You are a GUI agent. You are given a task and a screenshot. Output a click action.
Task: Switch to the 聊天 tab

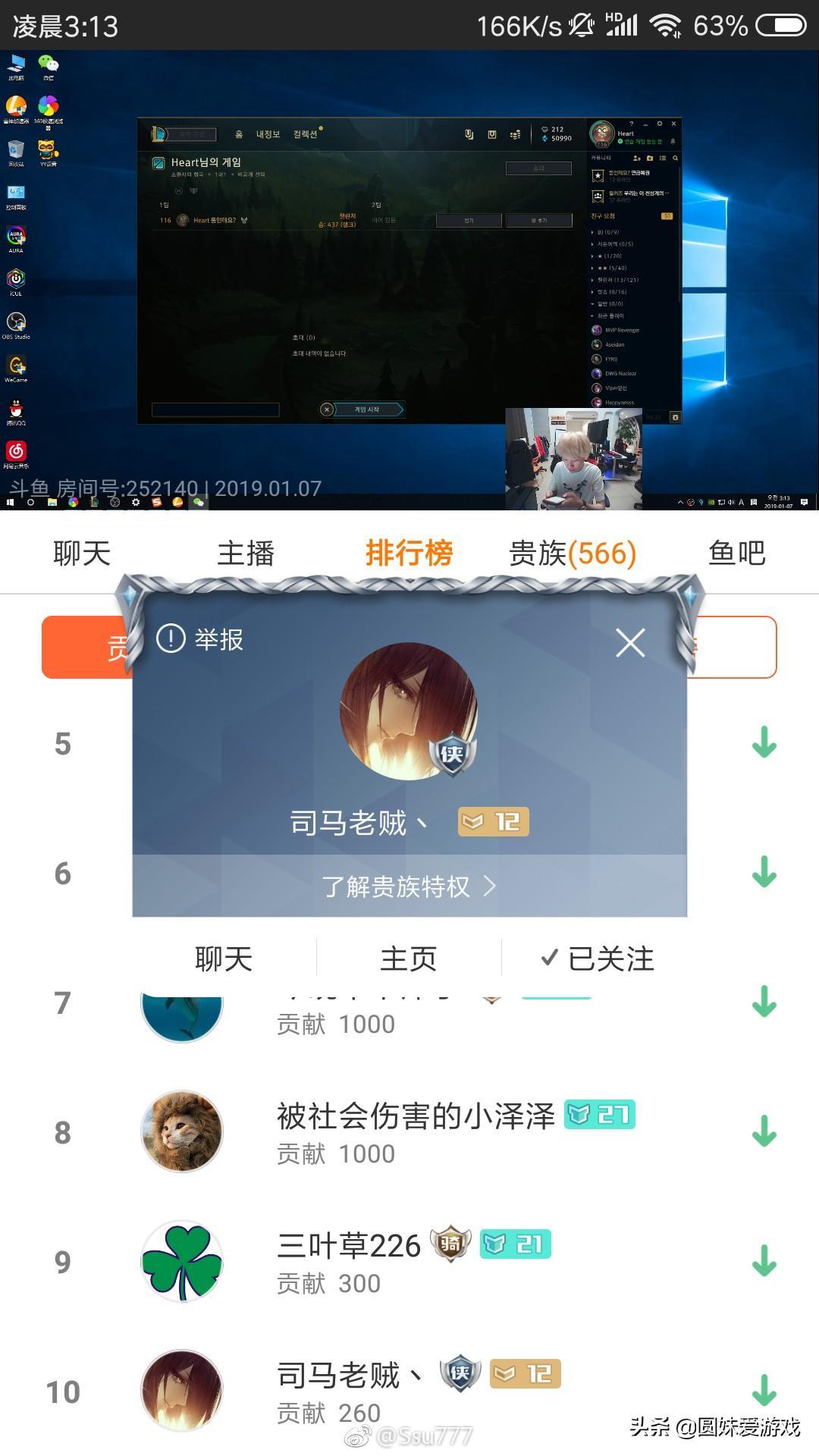click(x=82, y=553)
